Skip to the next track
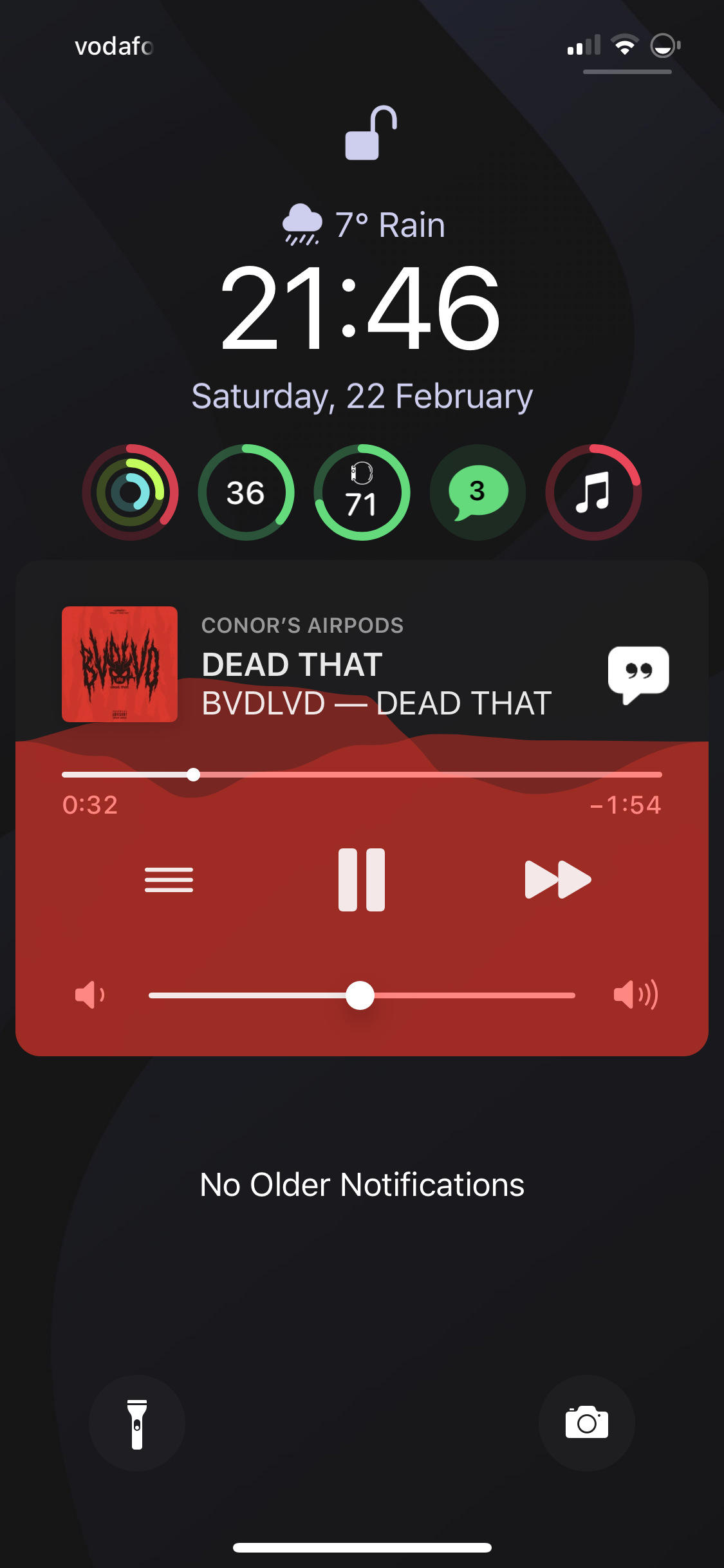The height and width of the screenshot is (1568, 724). click(x=557, y=879)
